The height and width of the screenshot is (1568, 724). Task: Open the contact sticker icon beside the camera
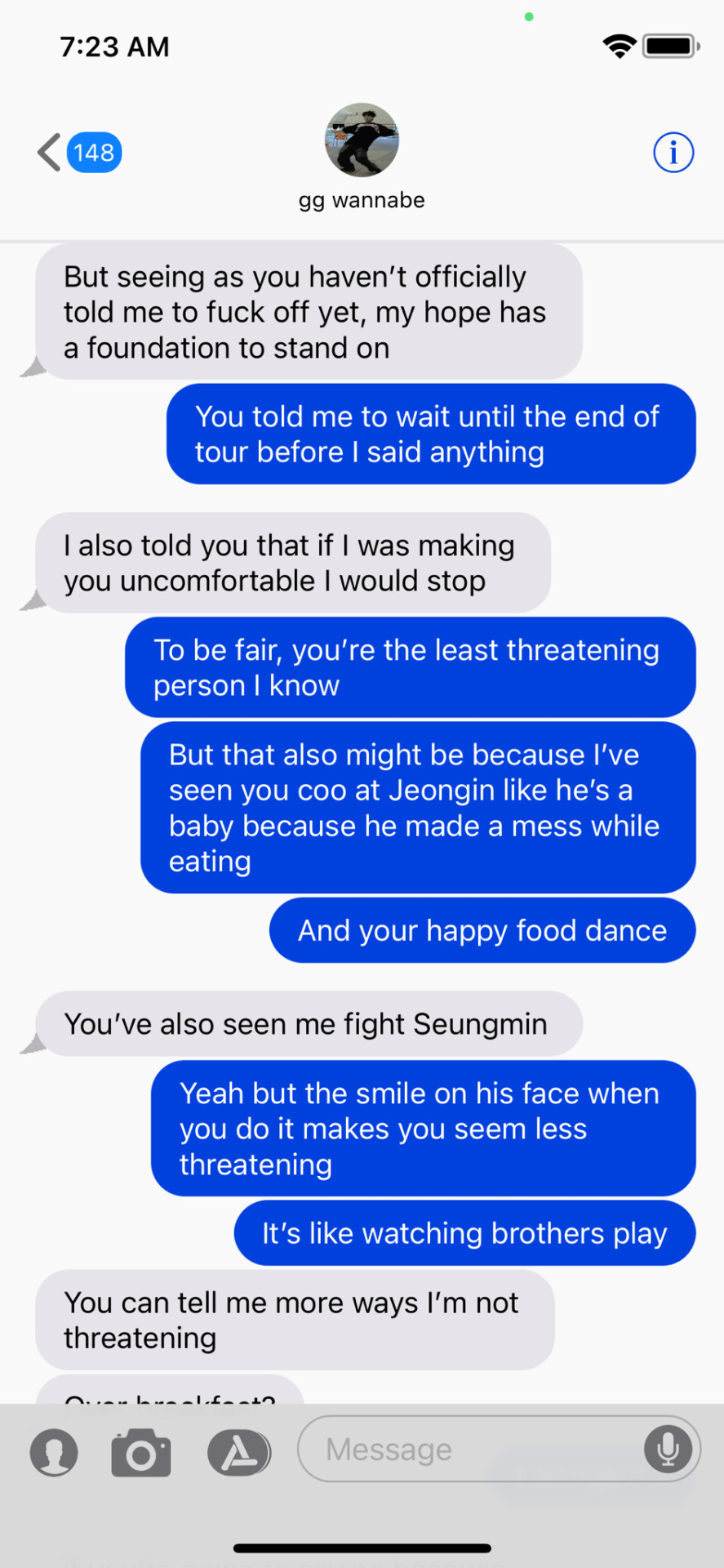(x=54, y=1453)
